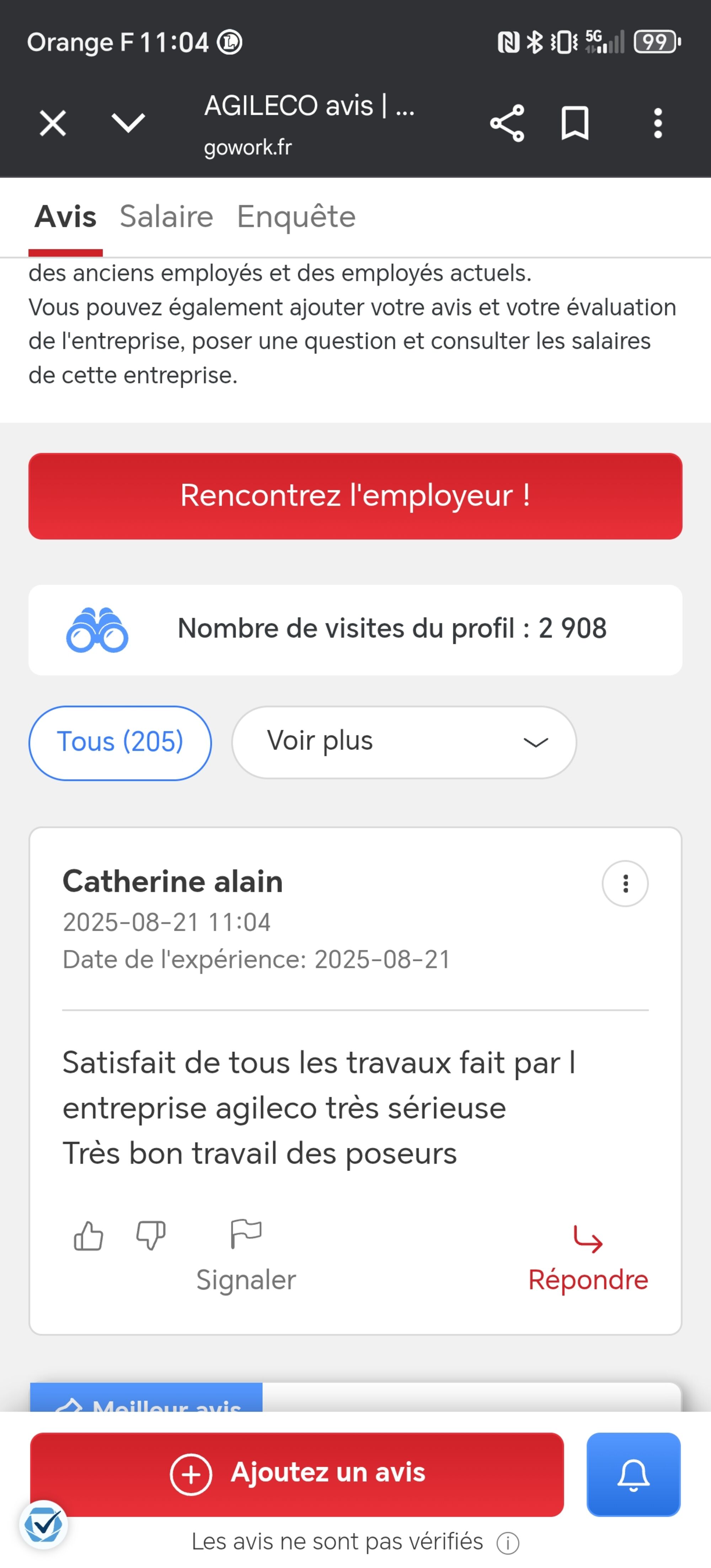Share the AGILECO avis page

(x=507, y=124)
